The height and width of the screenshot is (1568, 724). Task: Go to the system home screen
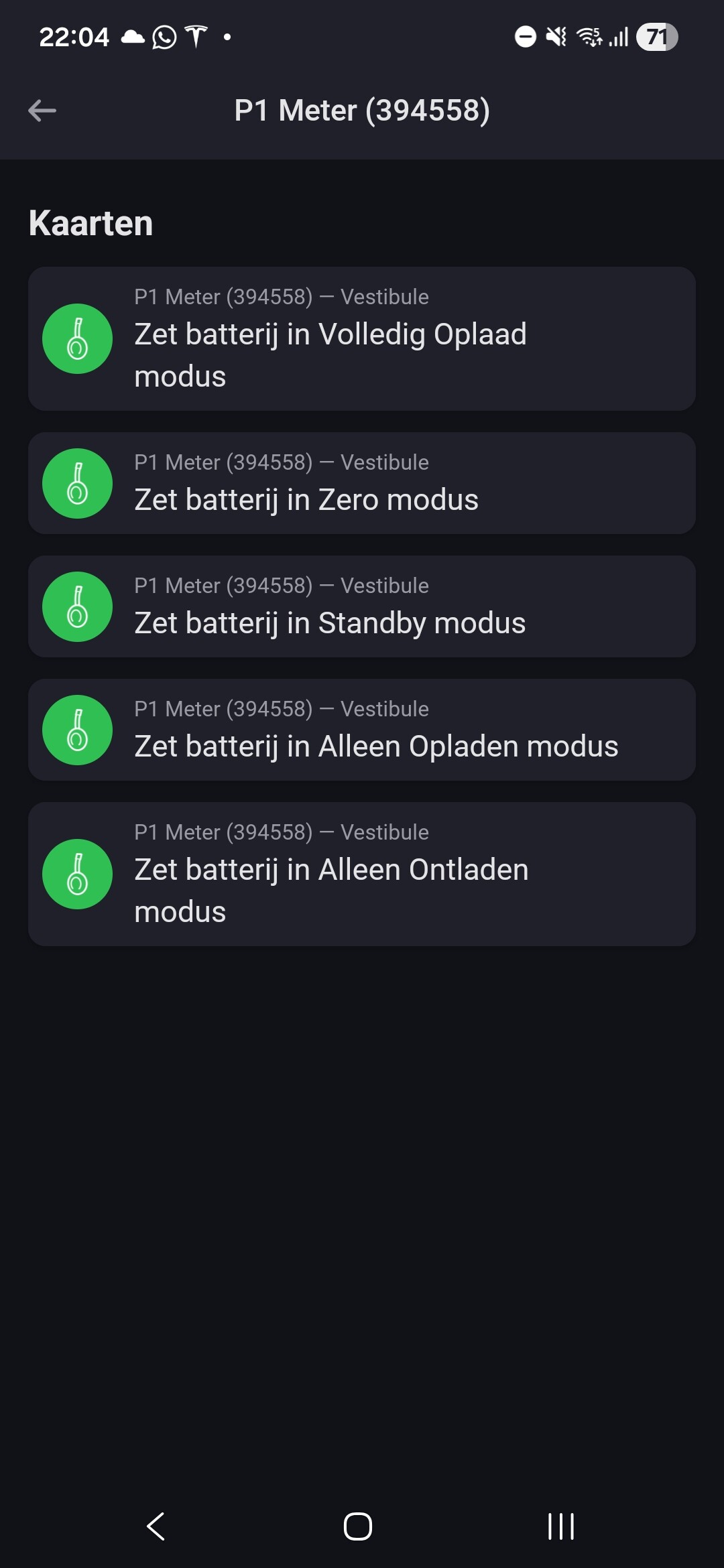pos(358,1526)
